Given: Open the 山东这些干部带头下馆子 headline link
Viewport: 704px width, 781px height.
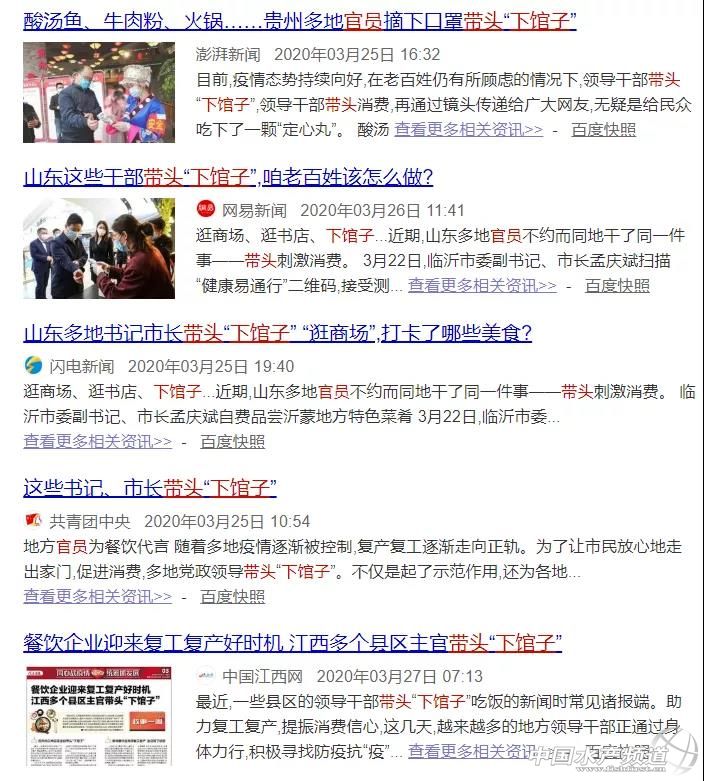Looking at the screenshot, I should [228, 178].
